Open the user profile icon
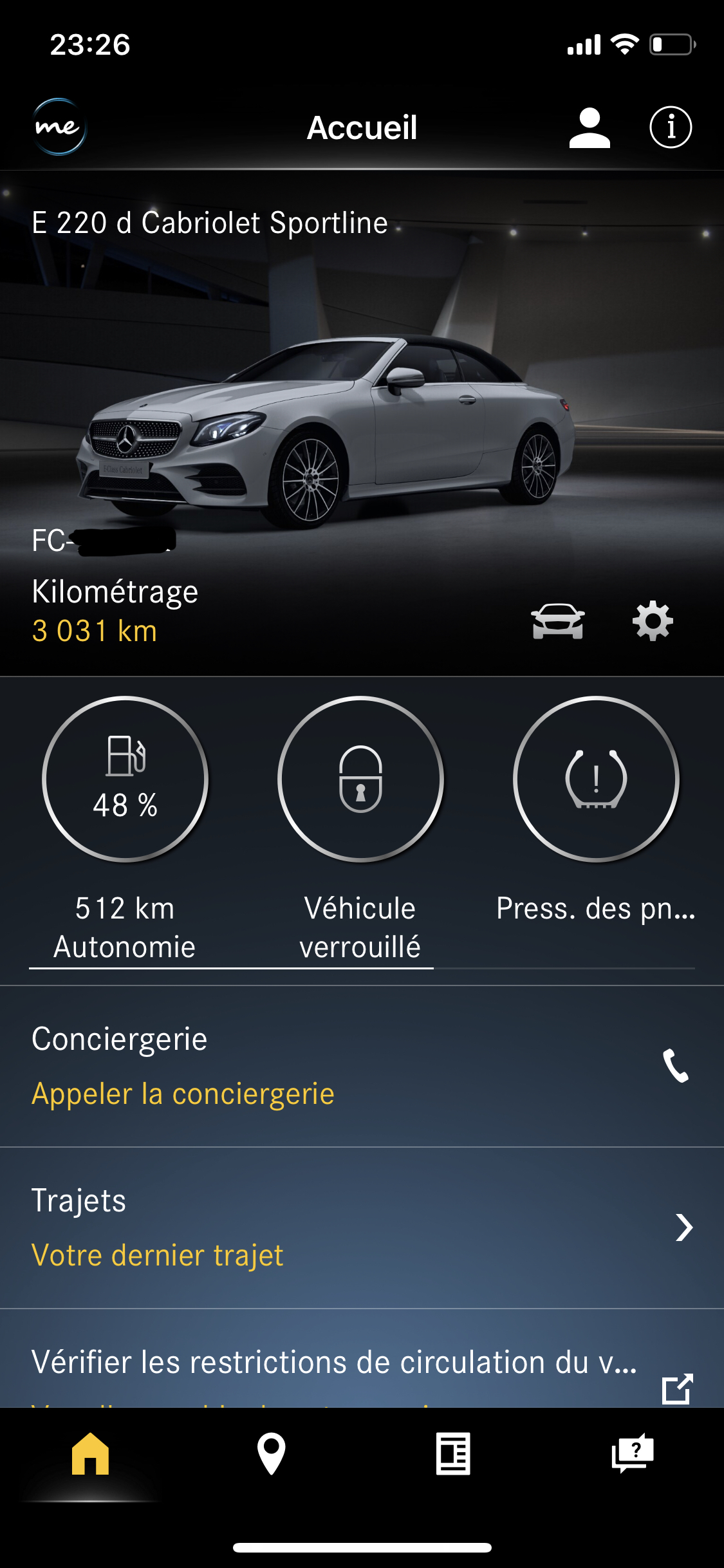This screenshot has height=1568, width=724. coord(589,127)
